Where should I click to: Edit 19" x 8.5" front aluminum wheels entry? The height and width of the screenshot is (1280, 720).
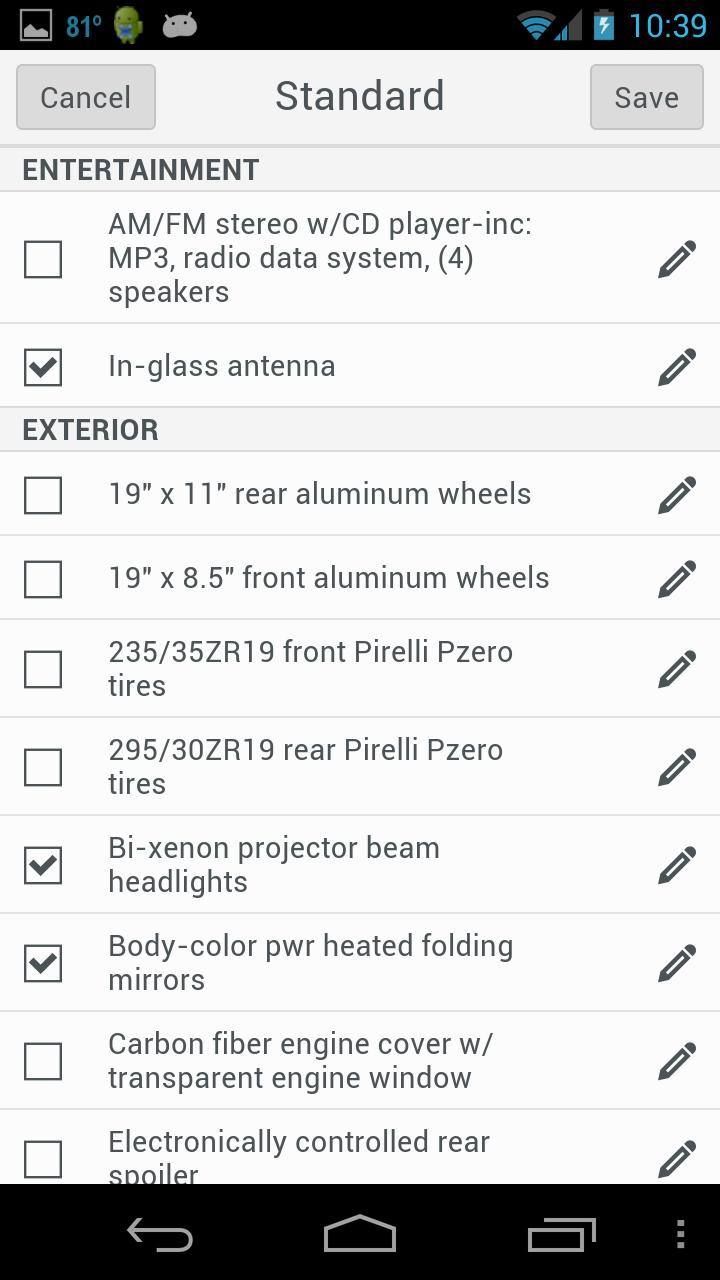[677, 579]
